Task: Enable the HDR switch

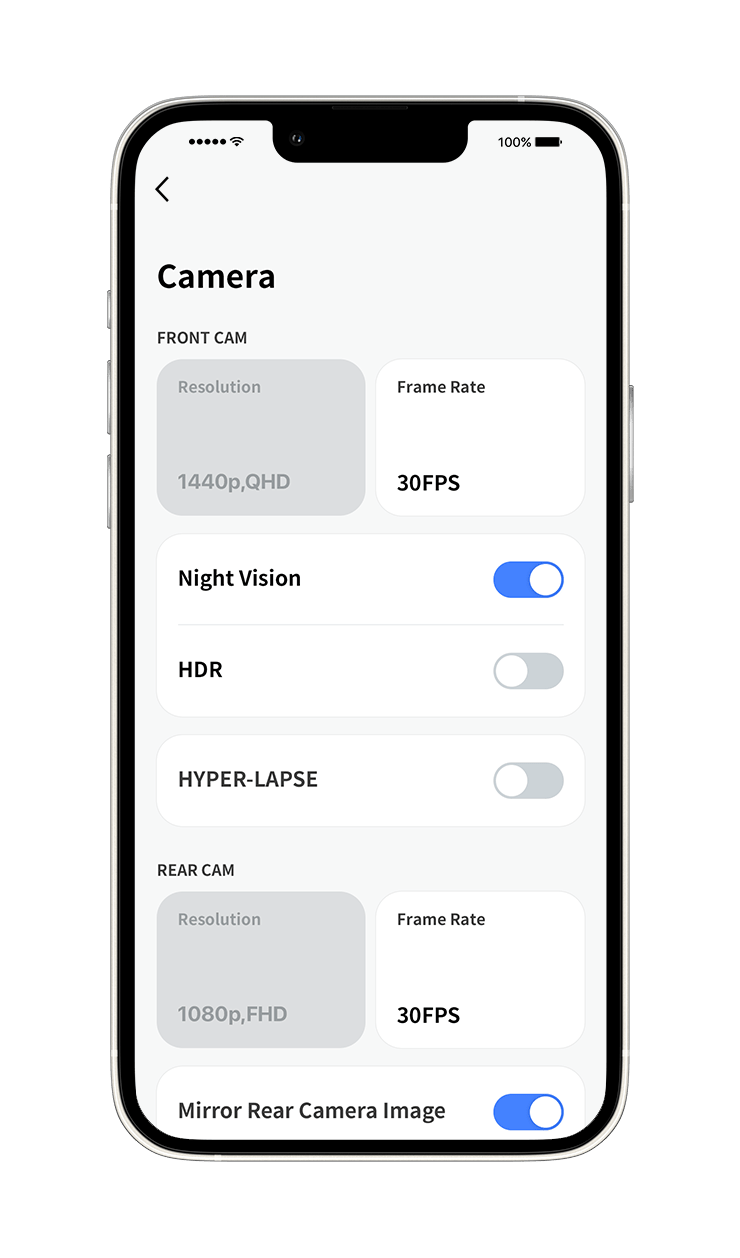Action: pyautogui.click(x=528, y=671)
